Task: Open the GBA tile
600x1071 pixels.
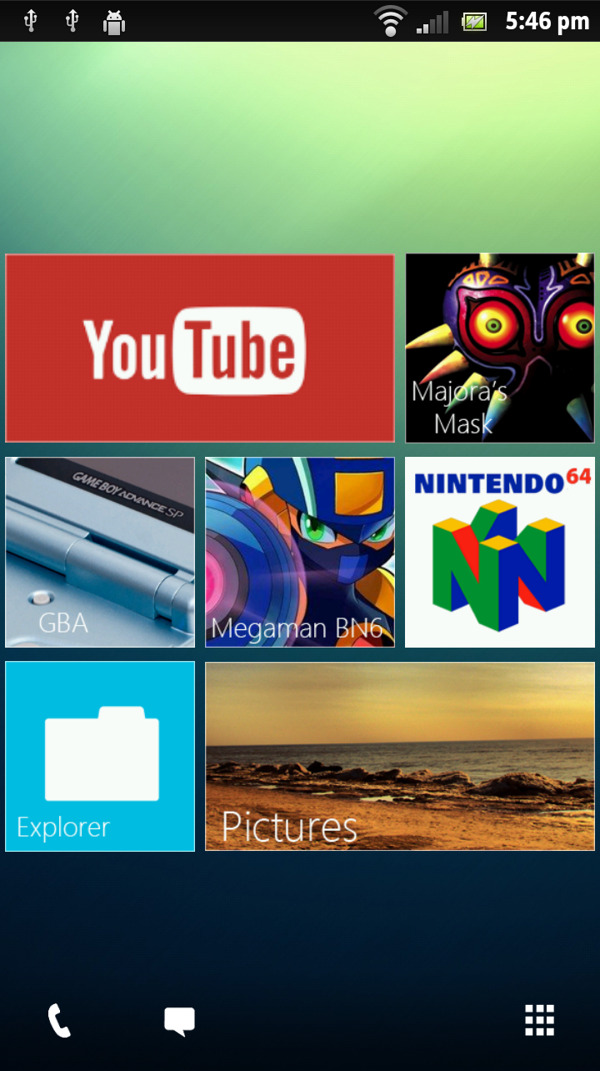Action: pos(100,552)
